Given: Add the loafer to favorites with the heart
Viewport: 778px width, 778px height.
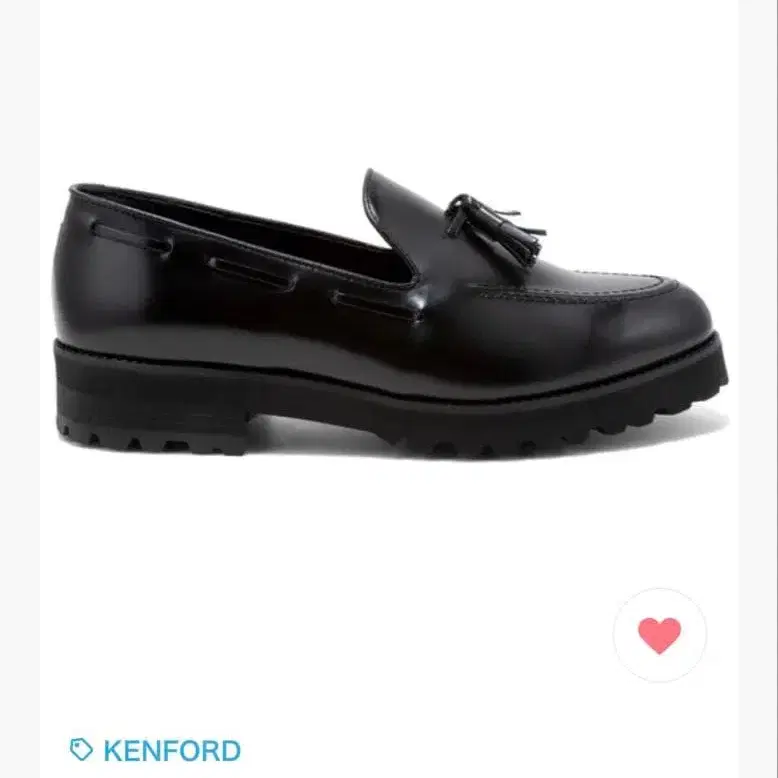Looking at the screenshot, I should 659,635.
